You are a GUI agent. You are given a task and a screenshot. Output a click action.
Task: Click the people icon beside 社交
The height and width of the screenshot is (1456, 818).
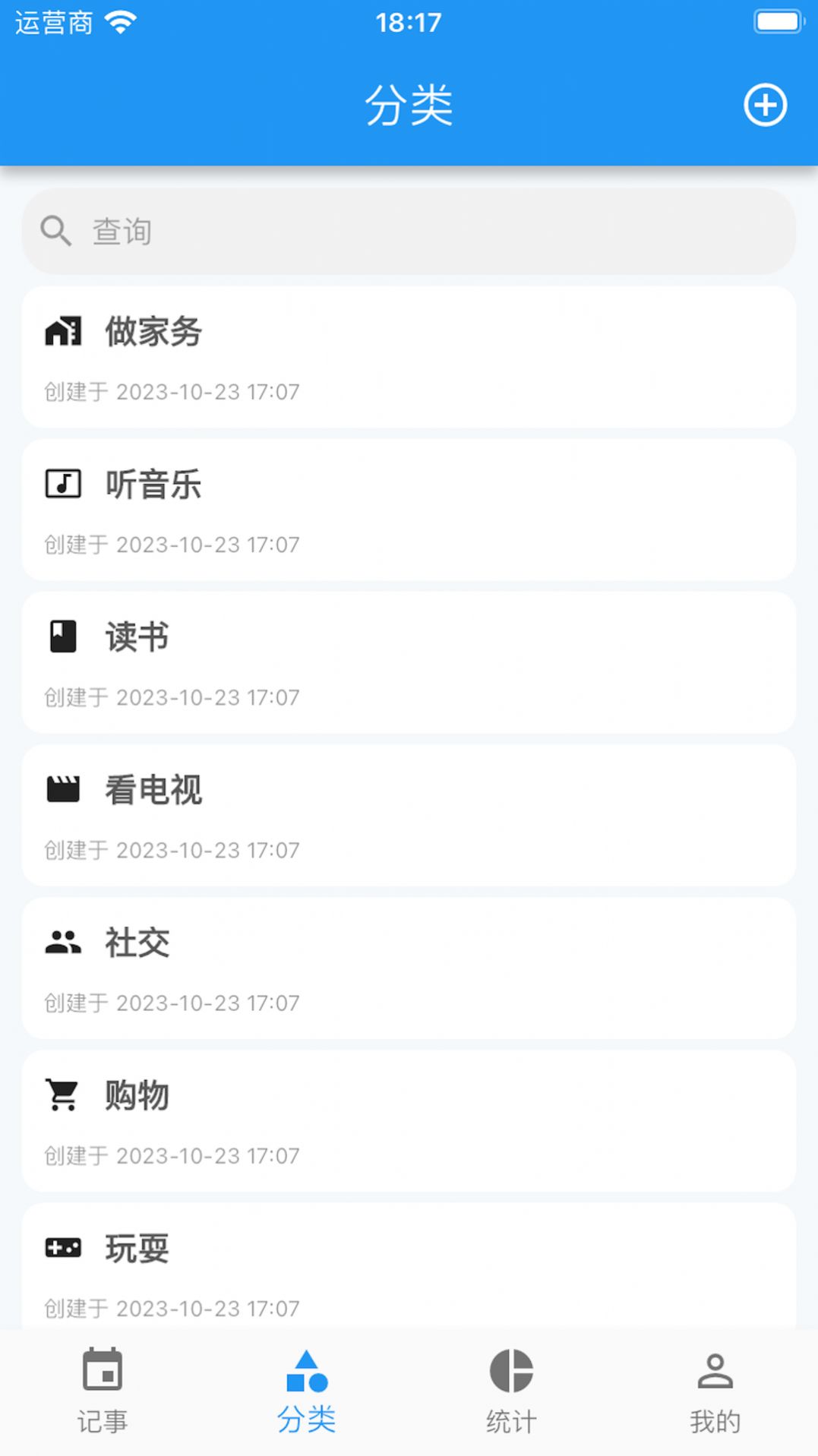tap(65, 943)
